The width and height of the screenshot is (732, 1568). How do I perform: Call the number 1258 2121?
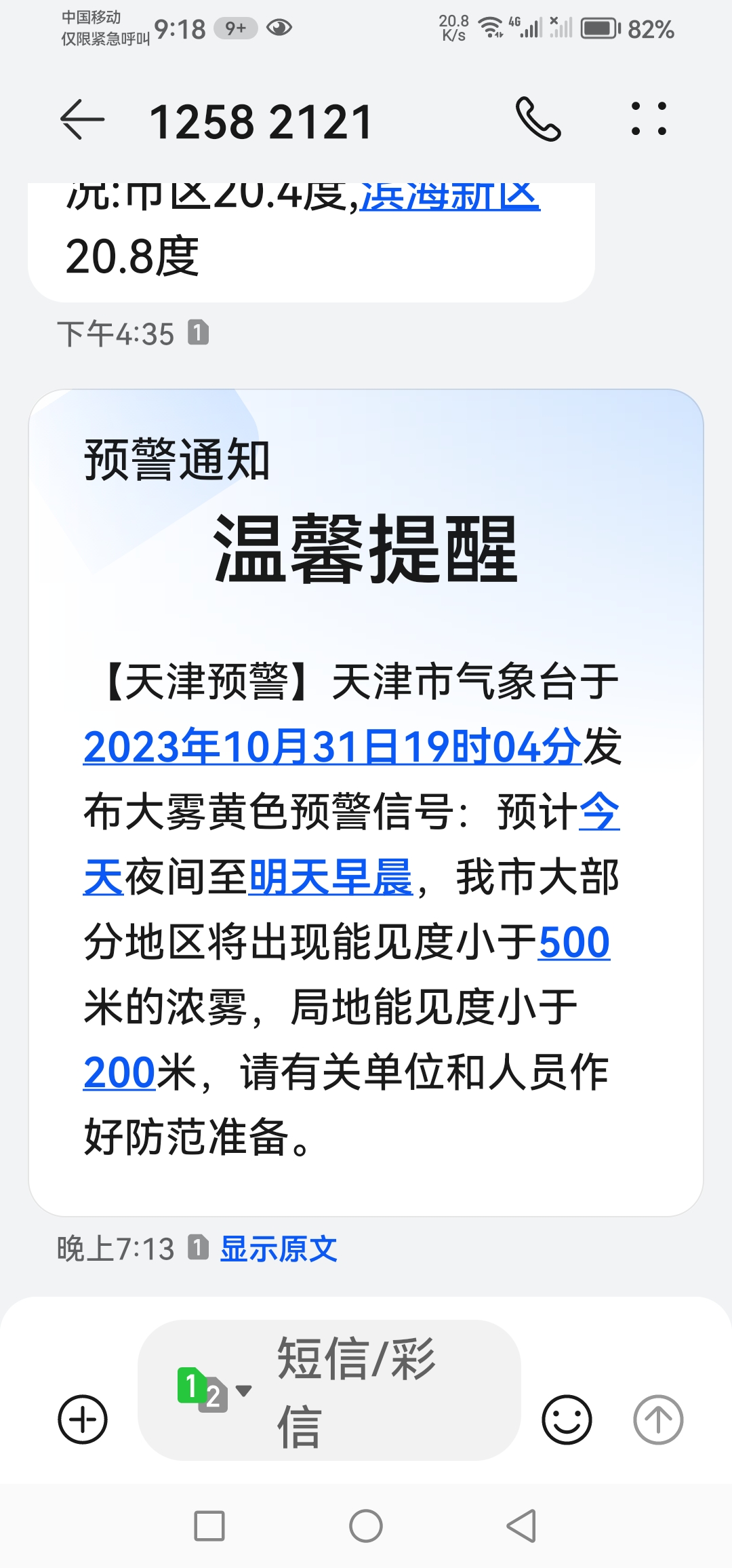pos(538,119)
